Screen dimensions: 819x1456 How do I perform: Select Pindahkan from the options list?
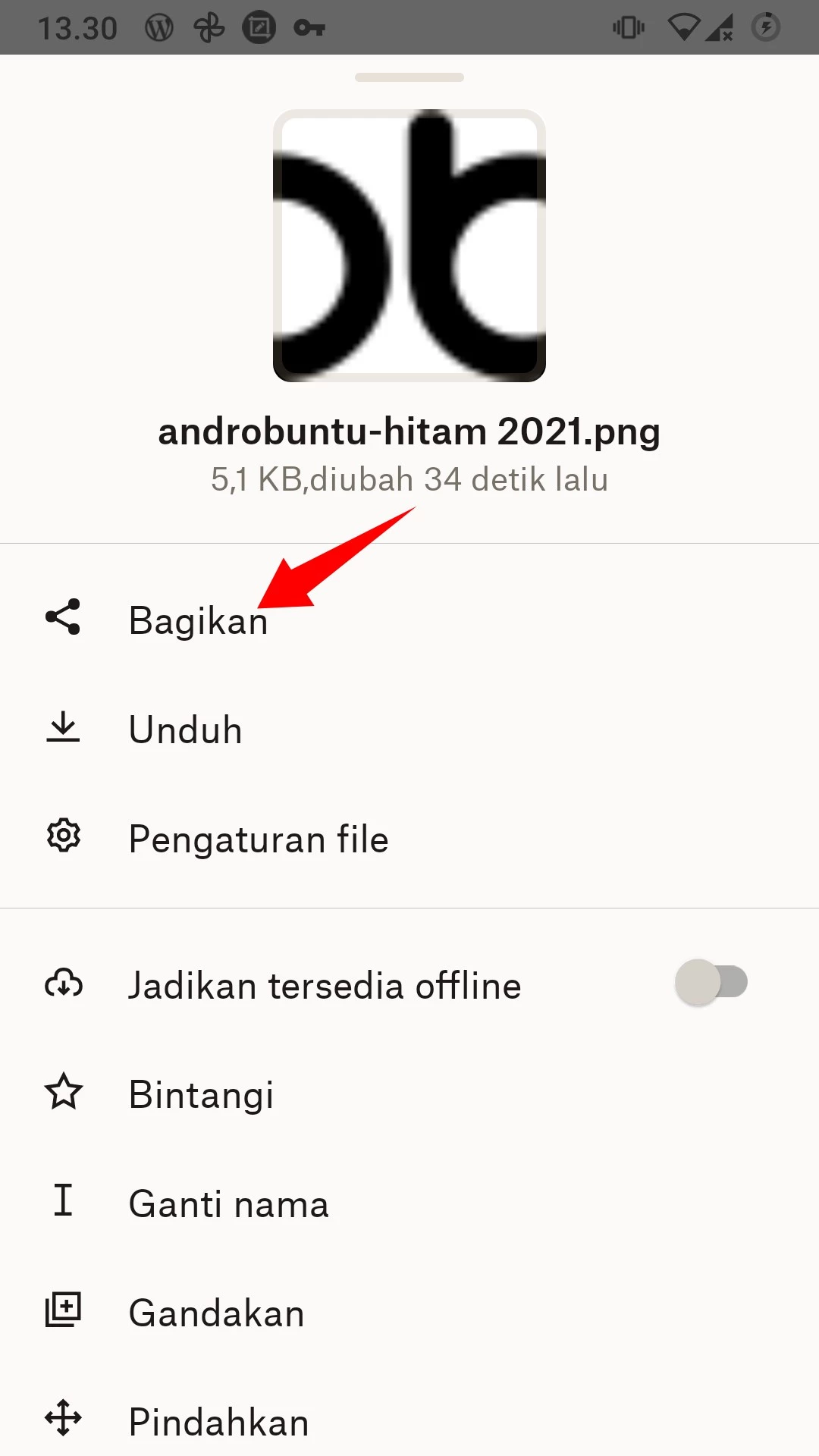coord(218,1421)
